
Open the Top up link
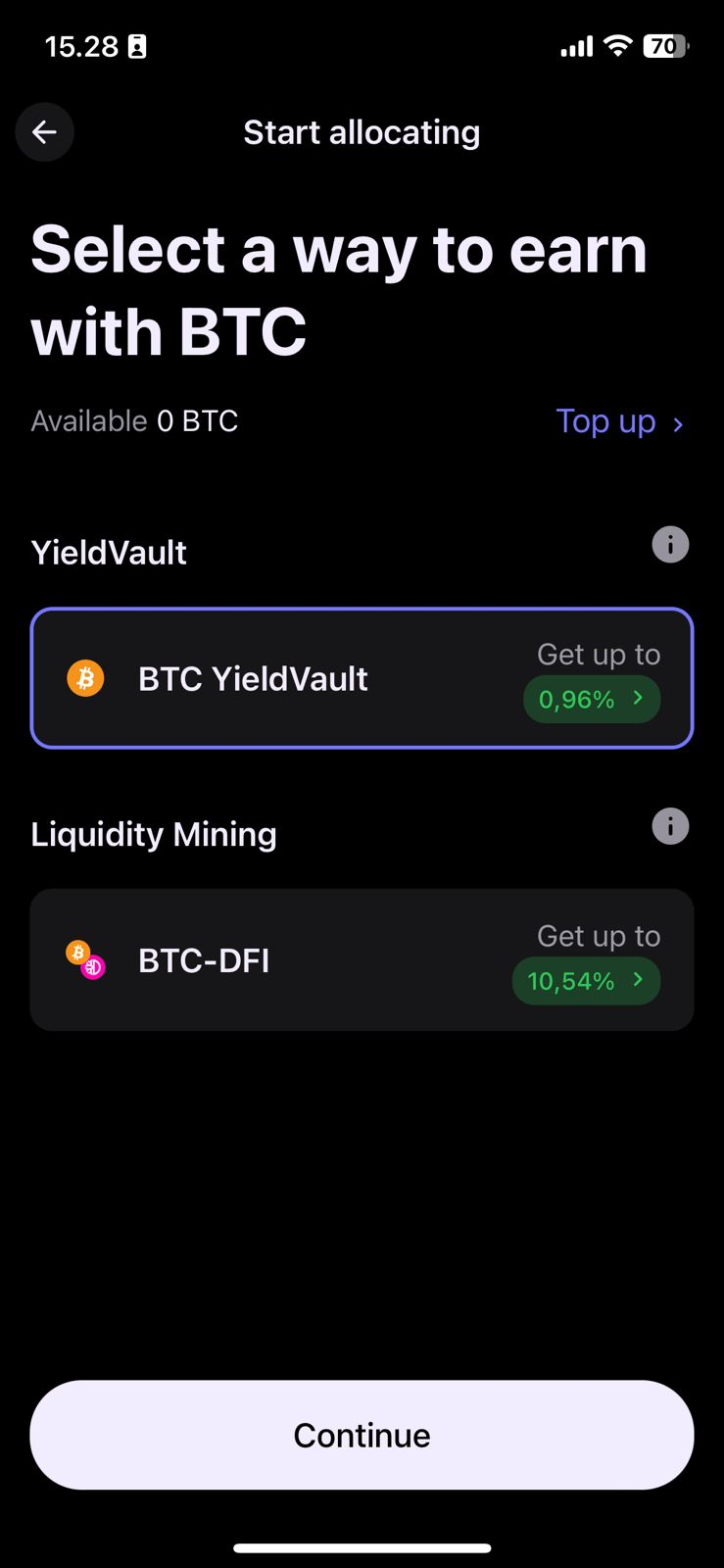pos(618,421)
